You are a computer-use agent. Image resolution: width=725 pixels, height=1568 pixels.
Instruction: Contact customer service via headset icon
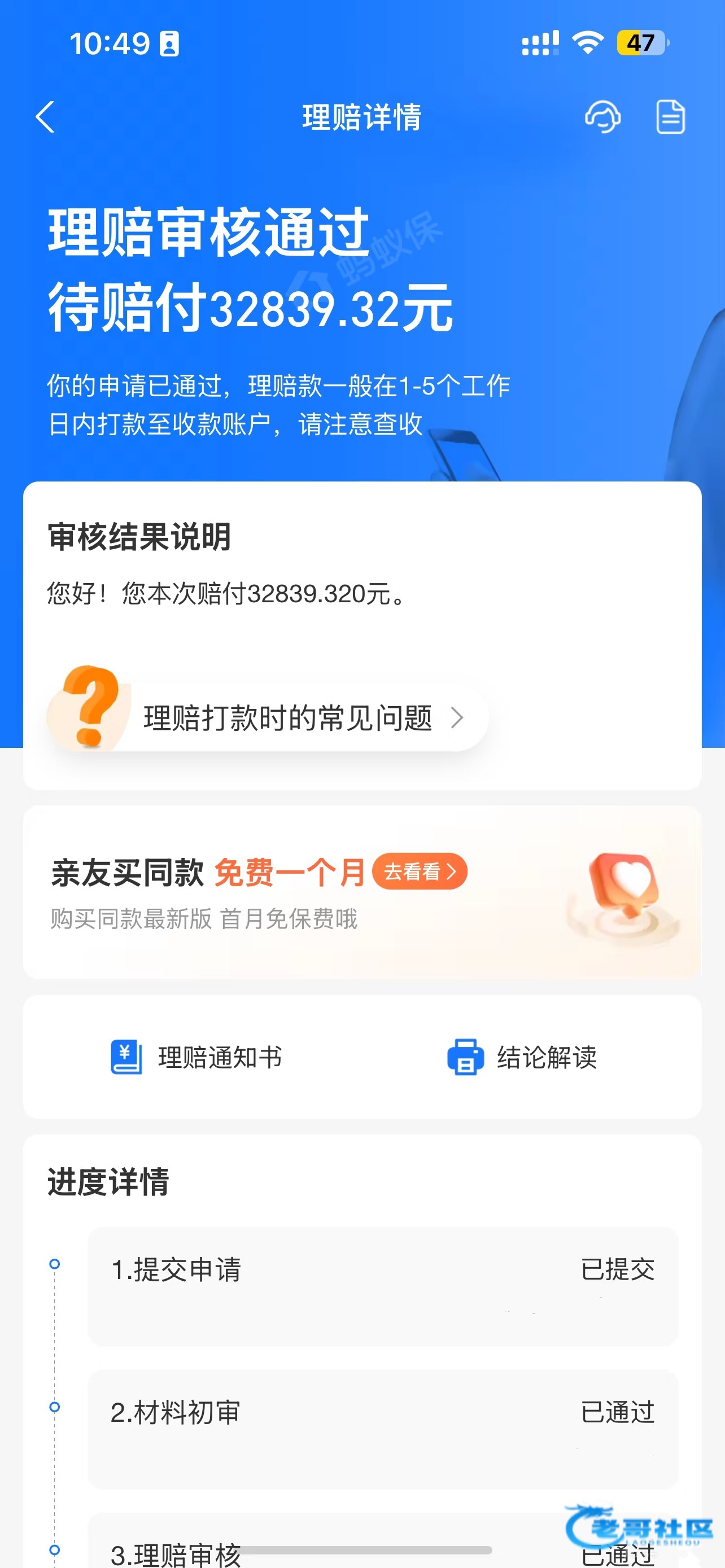[x=602, y=116]
